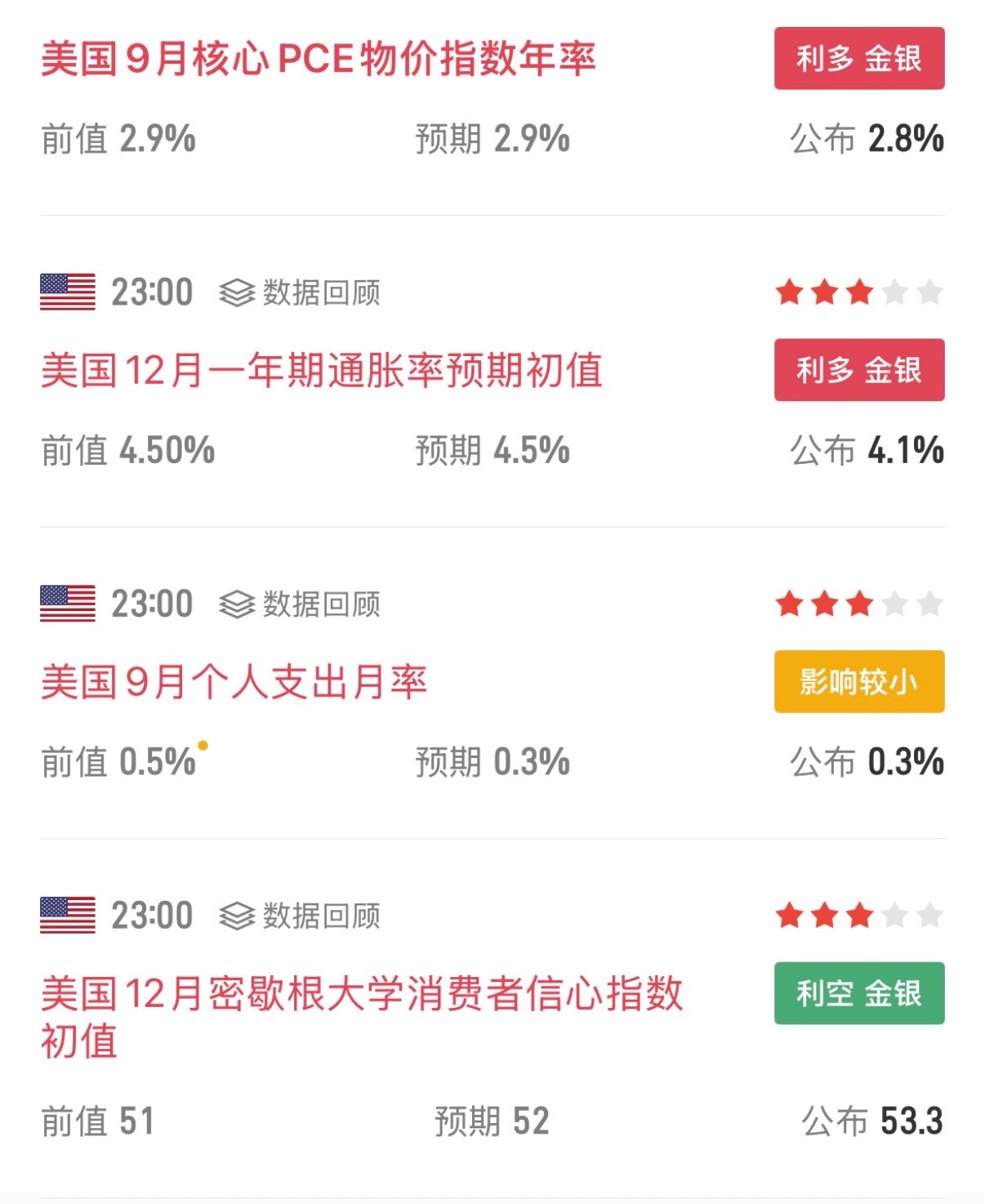This screenshot has height=1204, width=985.
Task: Click the orange dot beside 前值 0.5%
Action: tap(203, 745)
